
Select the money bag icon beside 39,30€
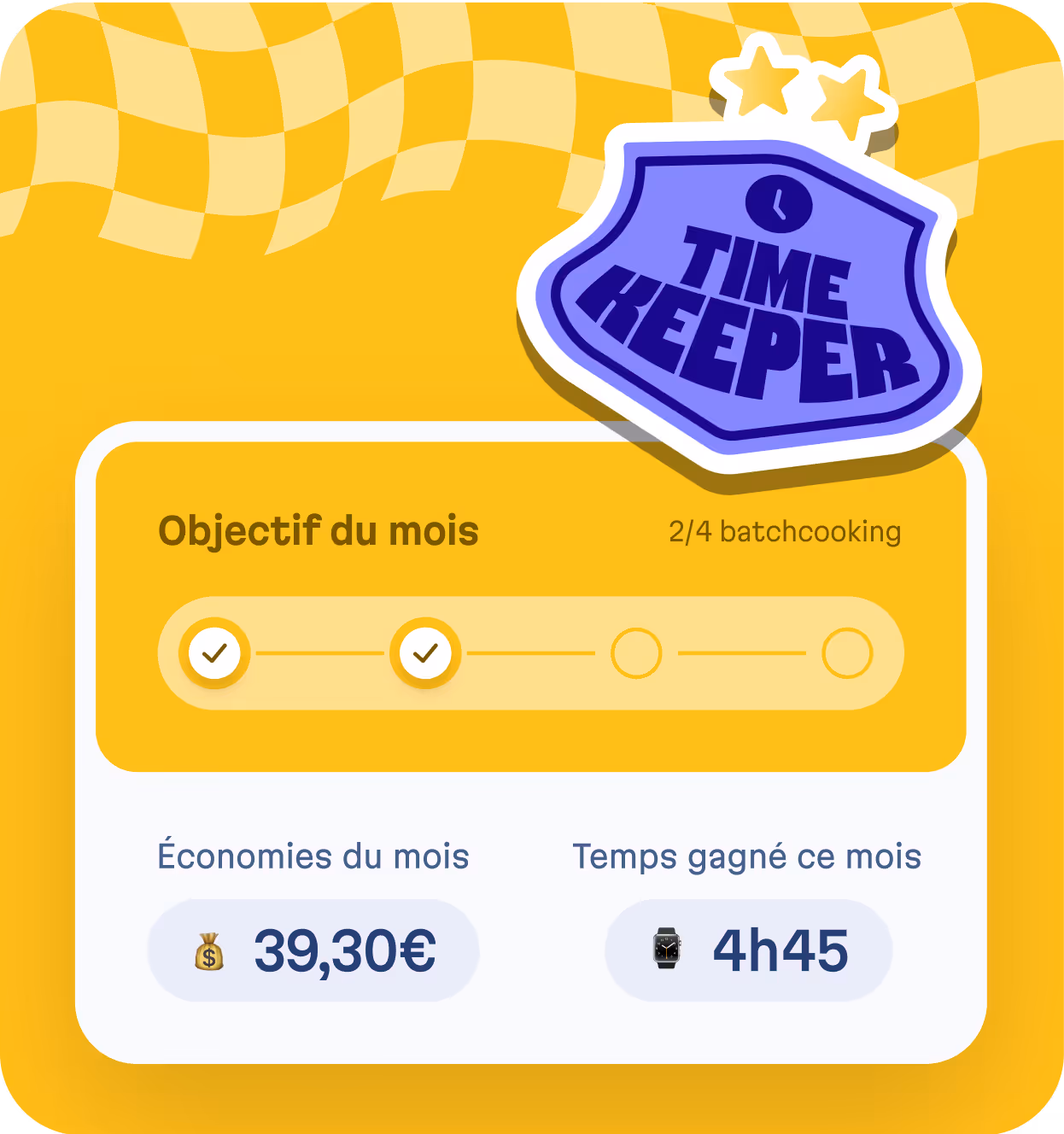(x=209, y=950)
